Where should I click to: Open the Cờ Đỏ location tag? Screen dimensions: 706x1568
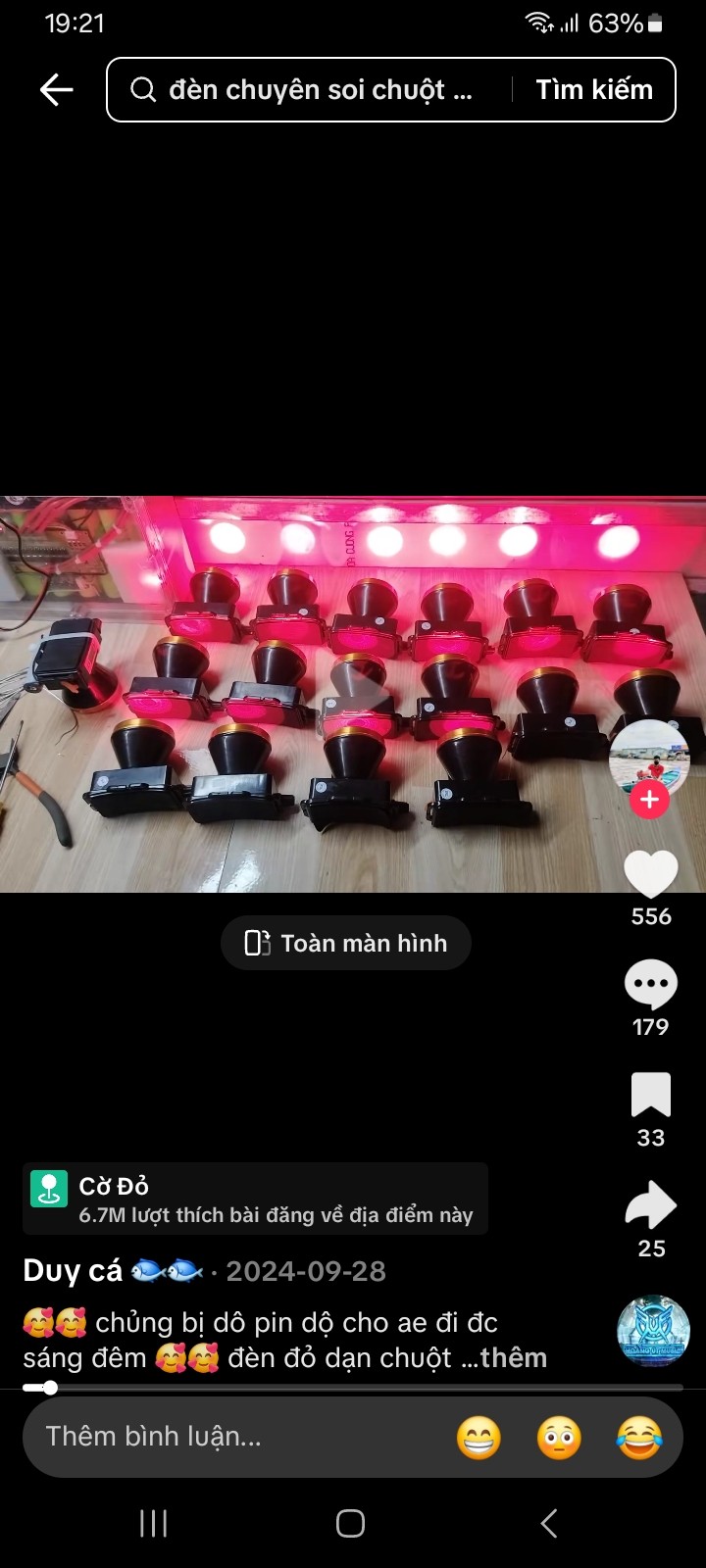[255, 1199]
